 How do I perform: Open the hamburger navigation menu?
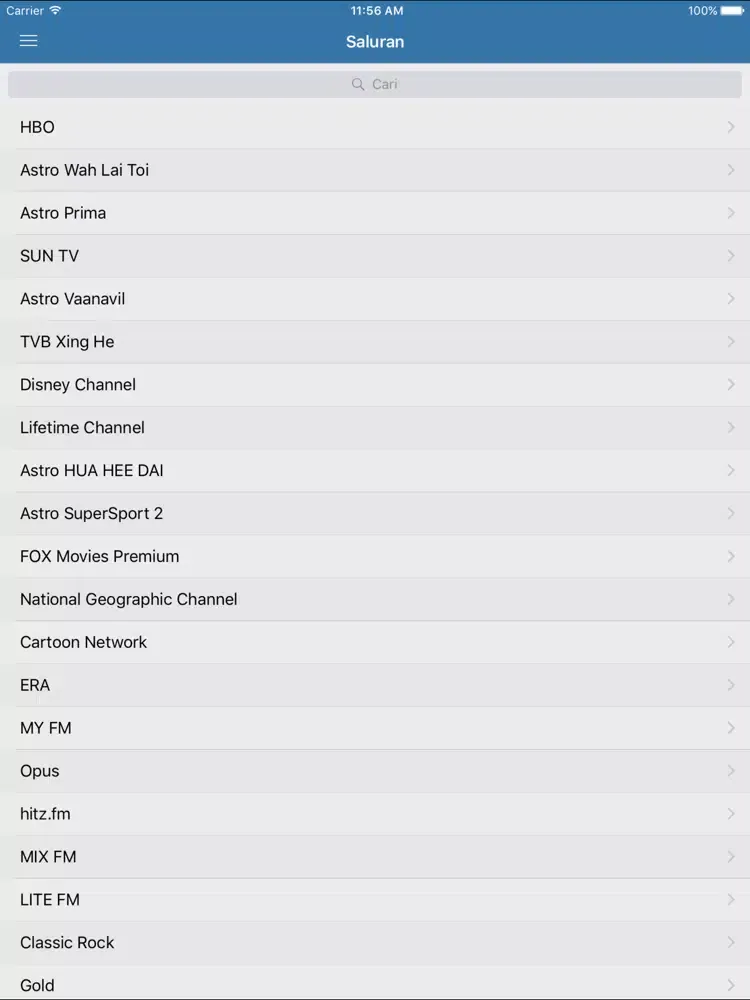[28, 41]
